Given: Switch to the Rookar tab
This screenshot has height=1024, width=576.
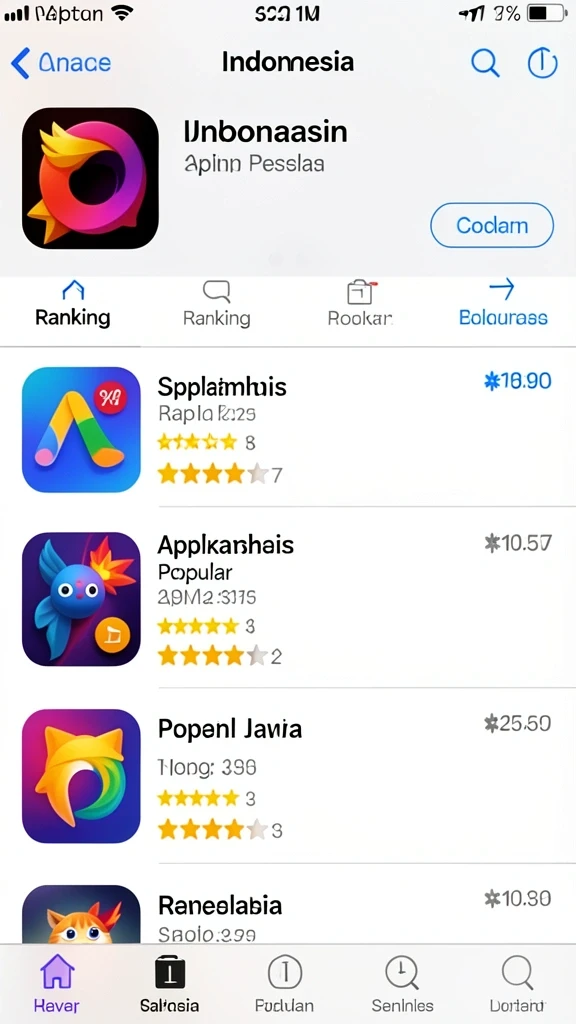Looking at the screenshot, I should 360,304.
